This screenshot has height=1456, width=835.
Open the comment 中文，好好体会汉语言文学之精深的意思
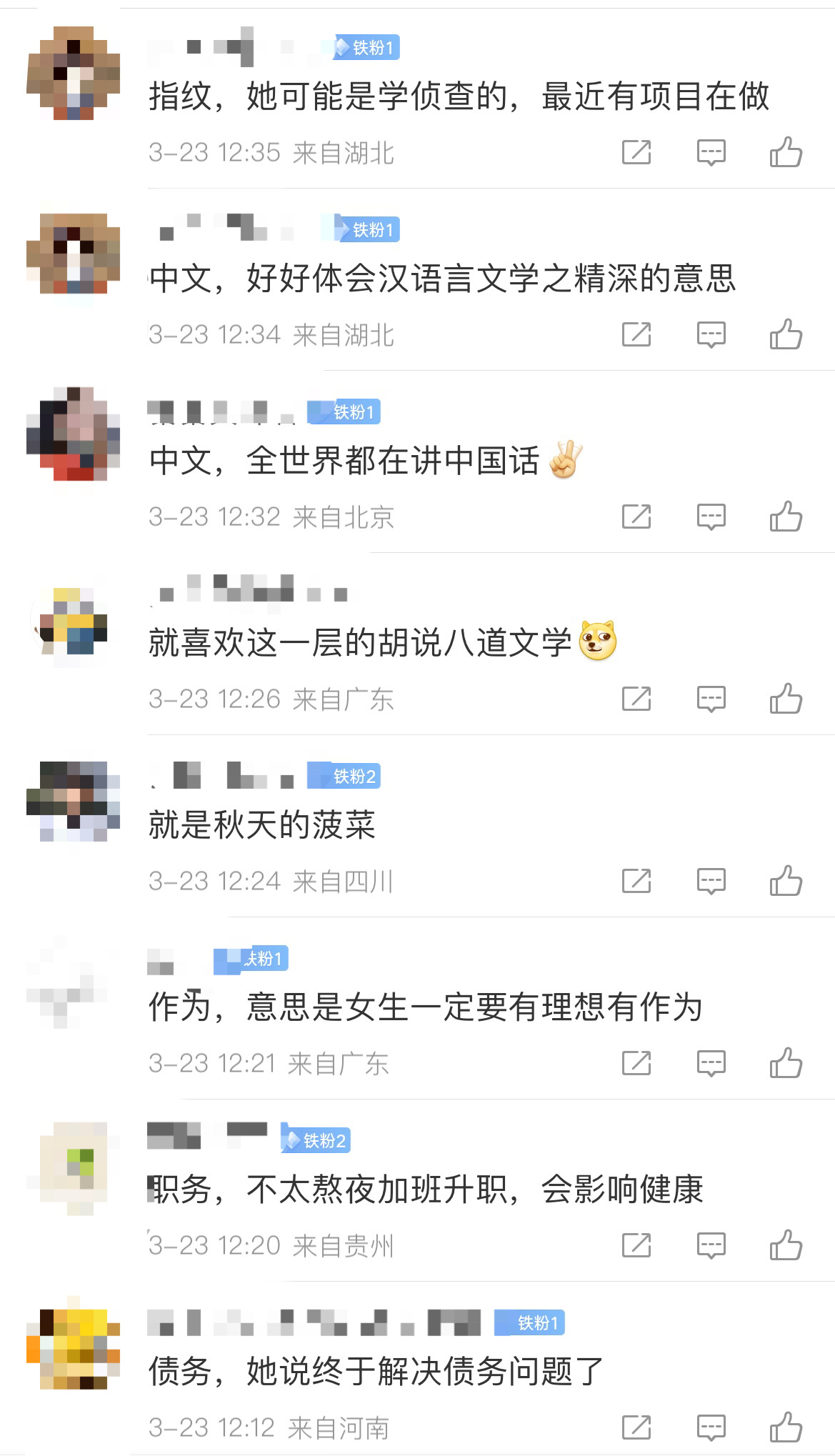point(442,278)
